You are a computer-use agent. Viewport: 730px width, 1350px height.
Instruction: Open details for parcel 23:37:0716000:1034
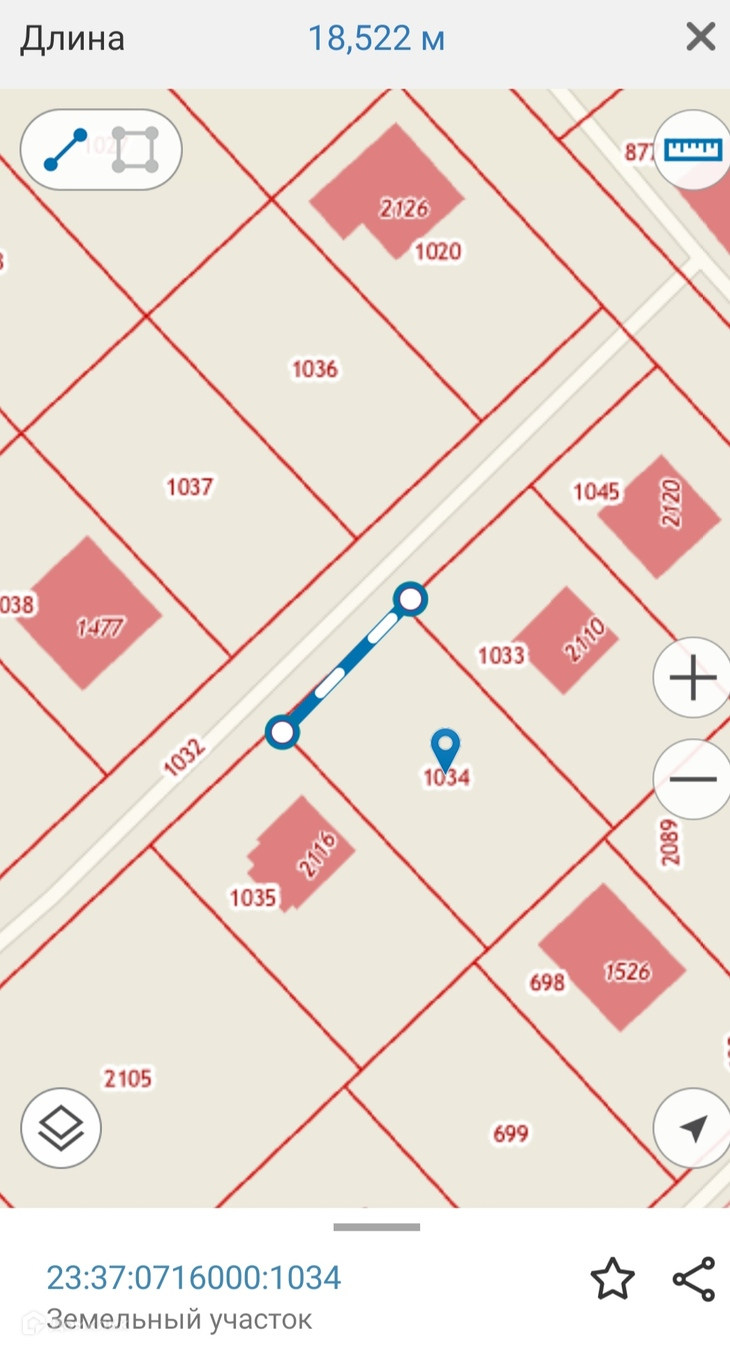pos(194,1278)
